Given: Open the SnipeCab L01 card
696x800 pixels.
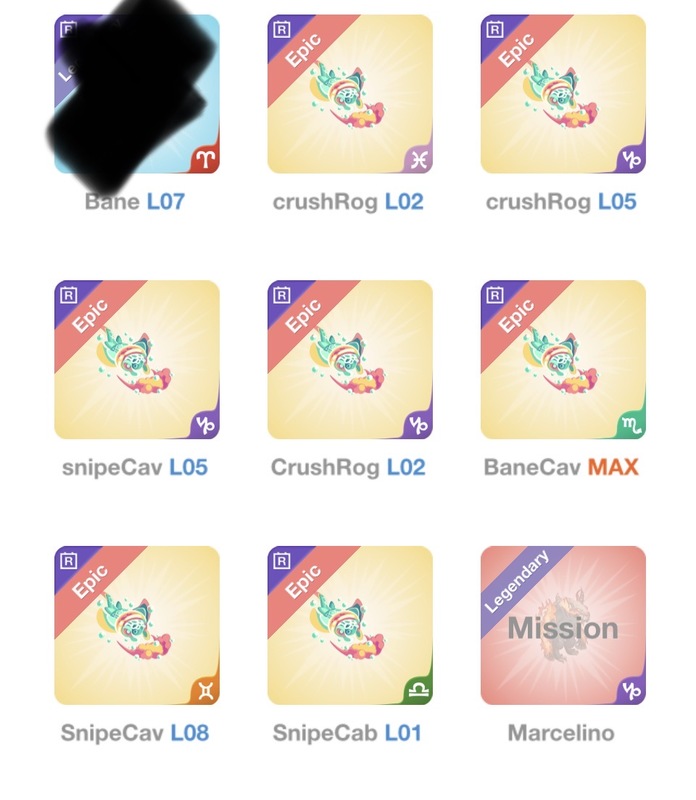Looking at the screenshot, I should coord(350,626).
